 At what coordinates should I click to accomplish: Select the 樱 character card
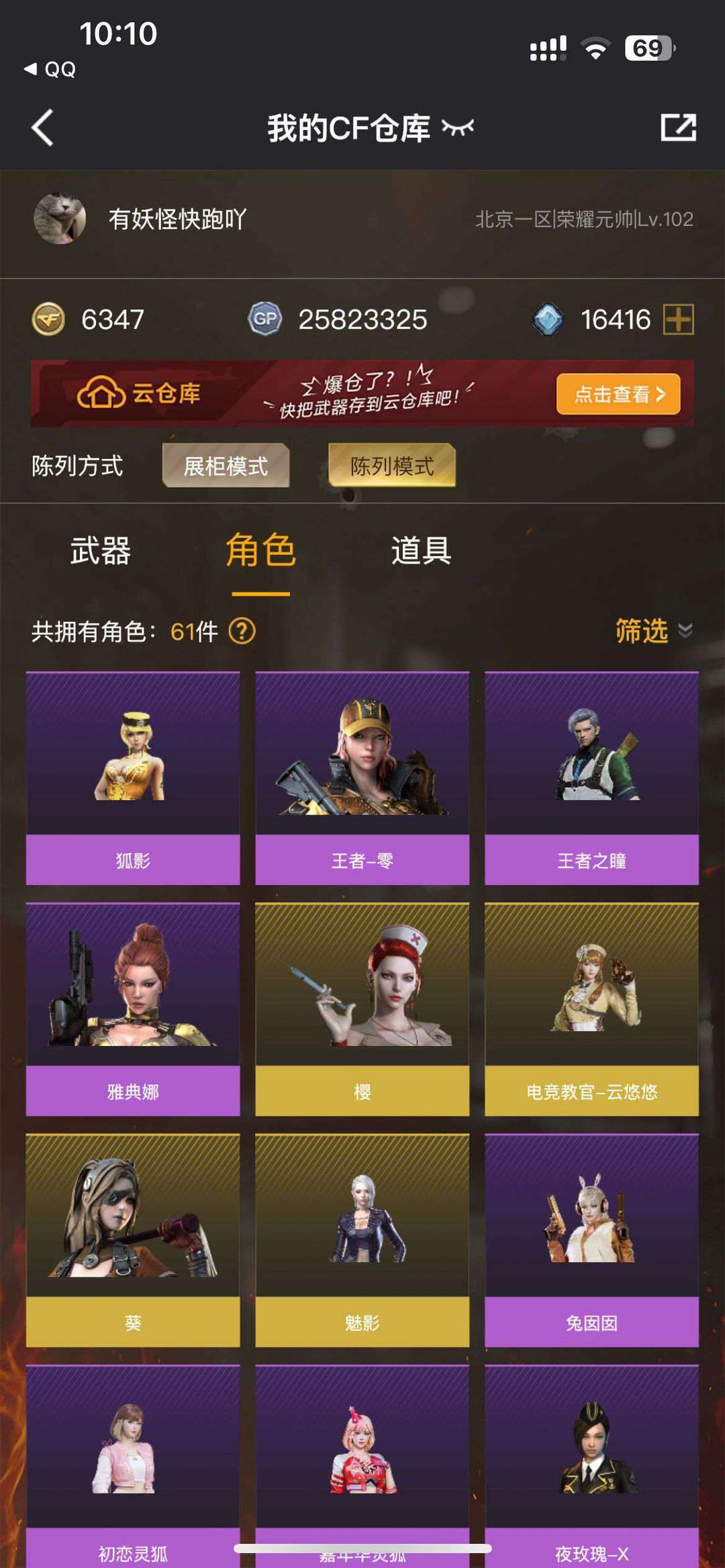point(362,1009)
